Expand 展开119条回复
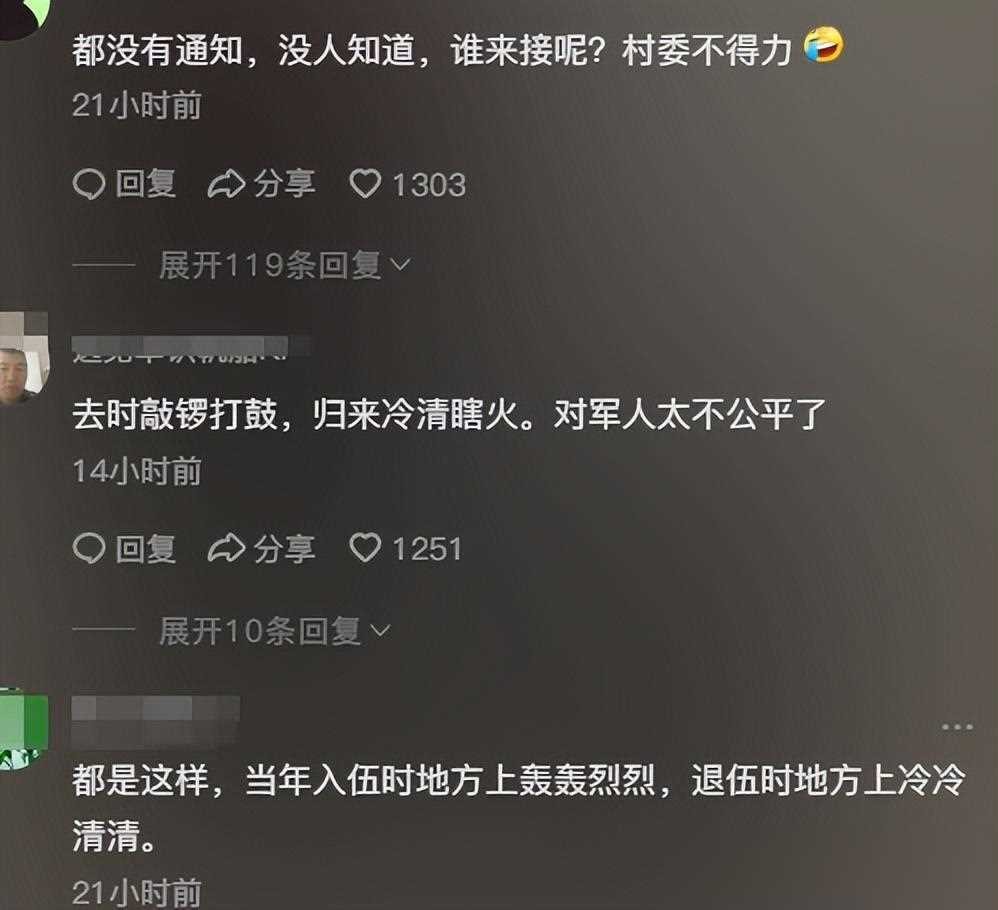 coord(284,265)
